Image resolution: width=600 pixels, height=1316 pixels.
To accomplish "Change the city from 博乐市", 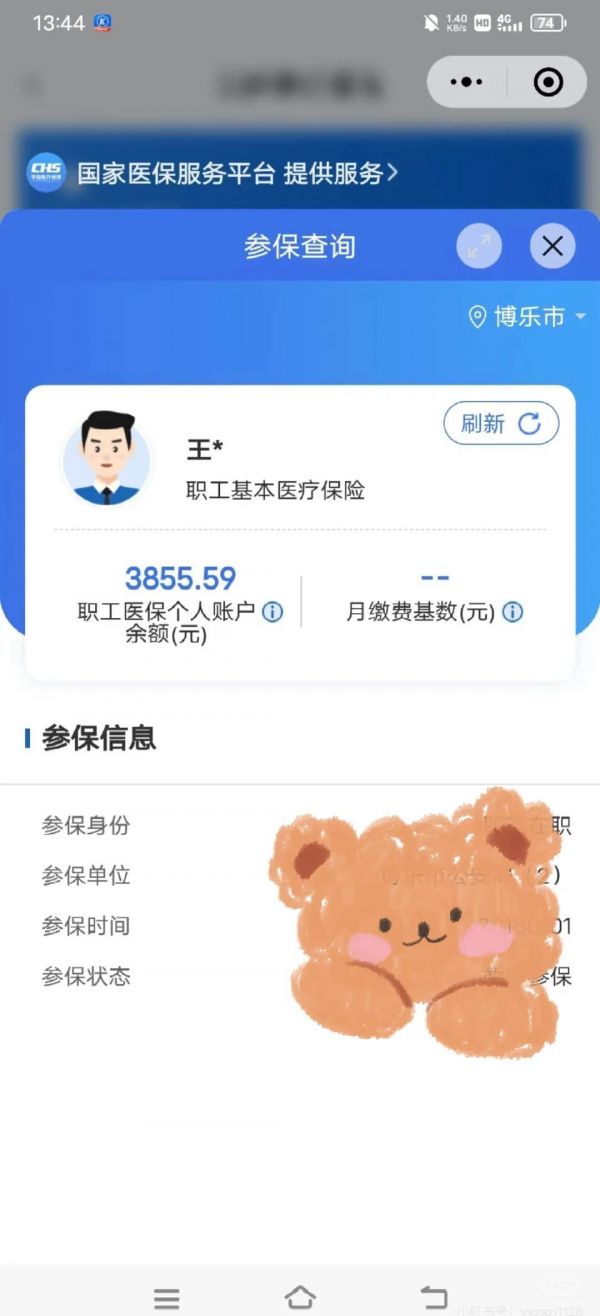I will 528,317.
